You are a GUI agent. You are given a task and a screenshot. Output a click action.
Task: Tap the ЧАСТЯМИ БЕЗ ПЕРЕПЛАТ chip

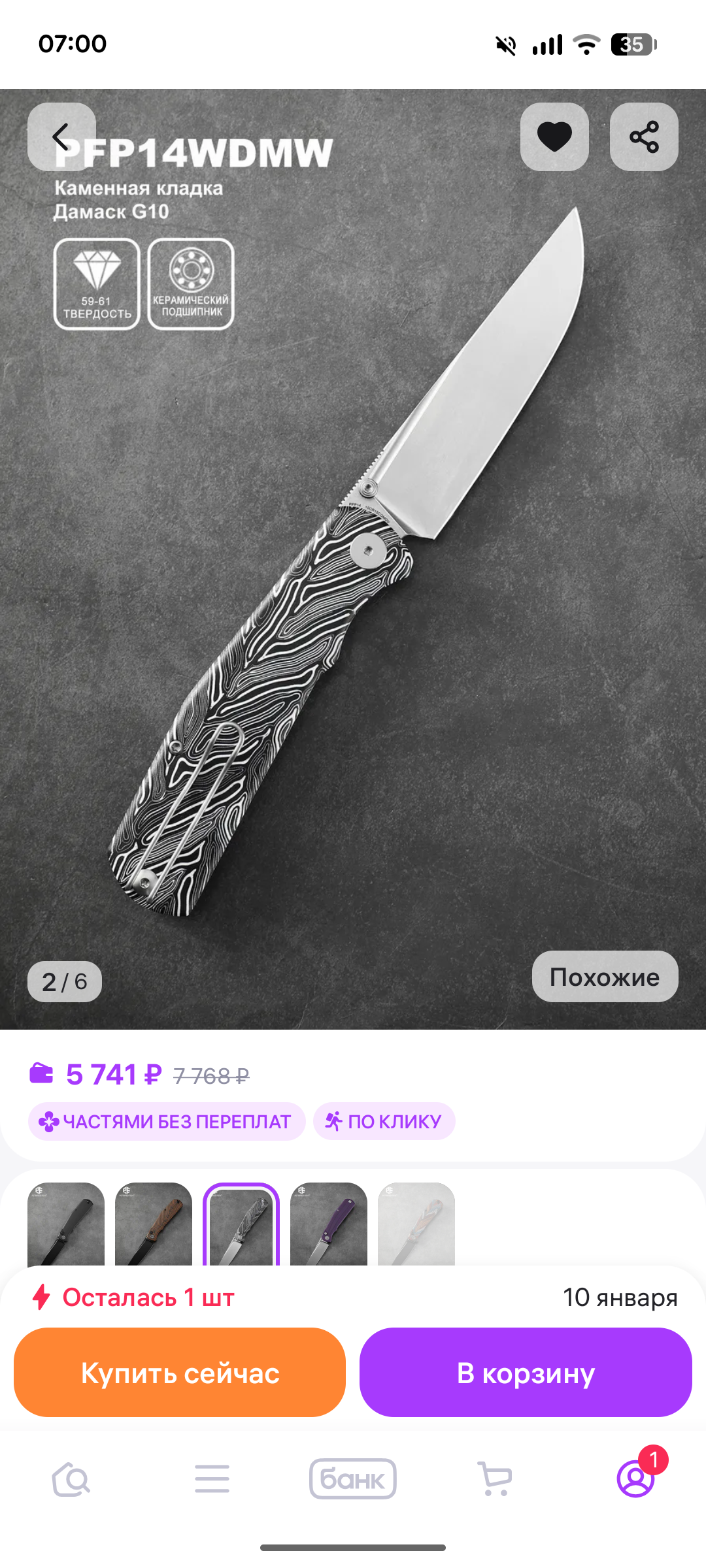tap(166, 1122)
